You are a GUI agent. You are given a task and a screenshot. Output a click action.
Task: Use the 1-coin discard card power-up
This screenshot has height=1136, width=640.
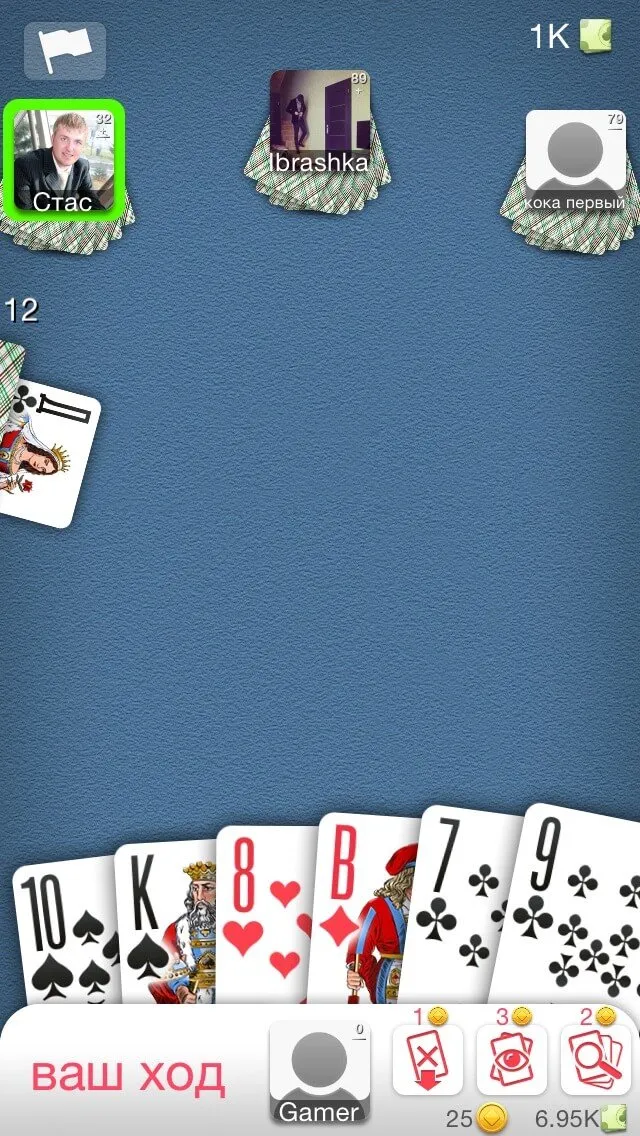[x=427, y=1060]
